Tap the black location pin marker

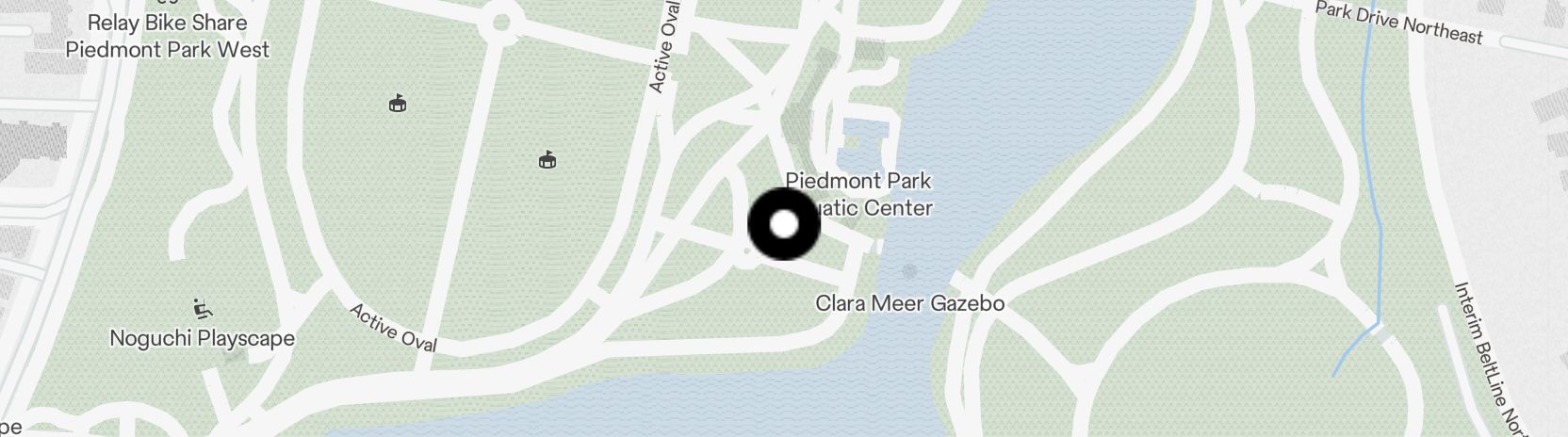pos(784,225)
